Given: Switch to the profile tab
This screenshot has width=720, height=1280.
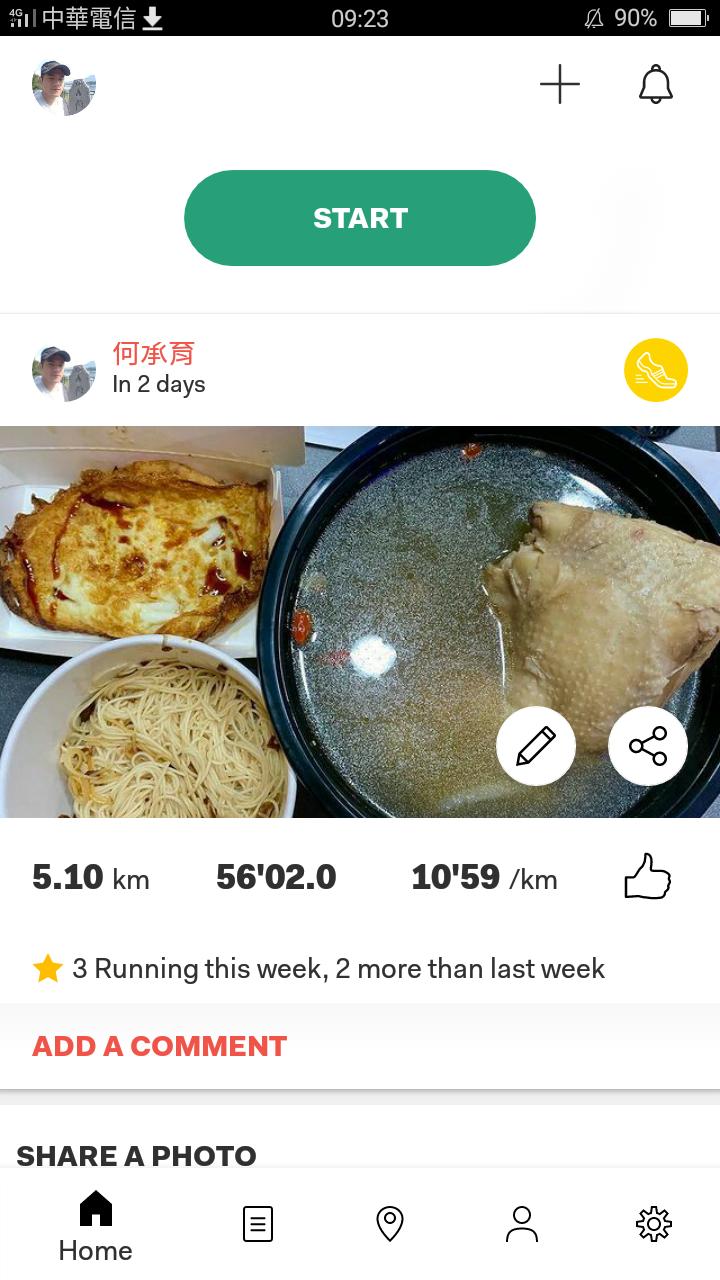Looking at the screenshot, I should (x=521, y=1224).
